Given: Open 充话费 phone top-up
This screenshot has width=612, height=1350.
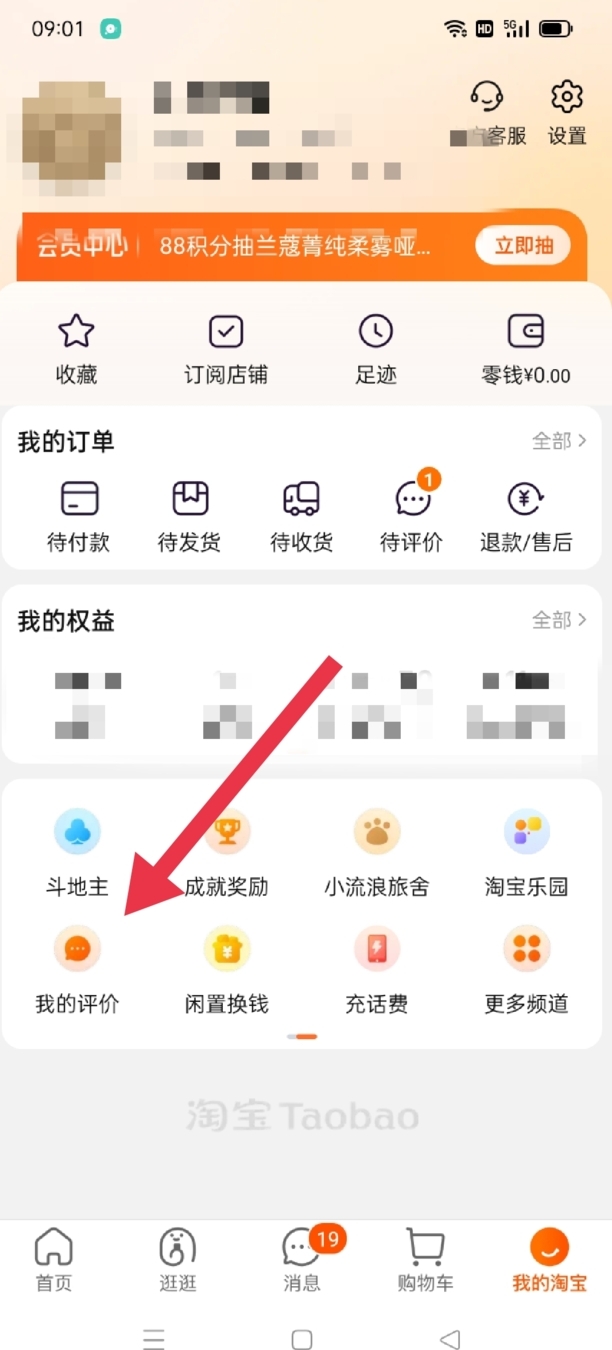Looking at the screenshot, I should click(x=377, y=970).
